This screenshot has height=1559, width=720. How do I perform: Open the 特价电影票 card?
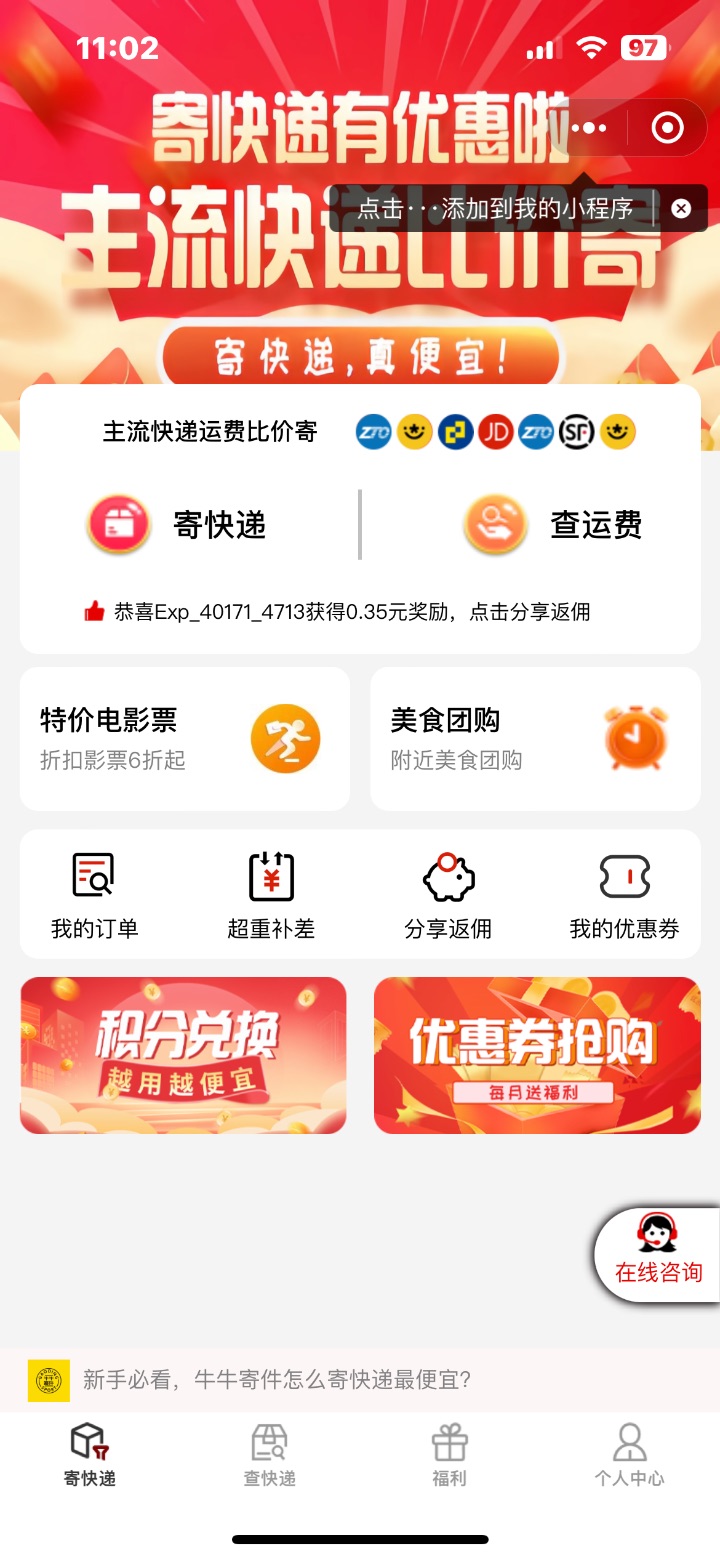coord(185,739)
